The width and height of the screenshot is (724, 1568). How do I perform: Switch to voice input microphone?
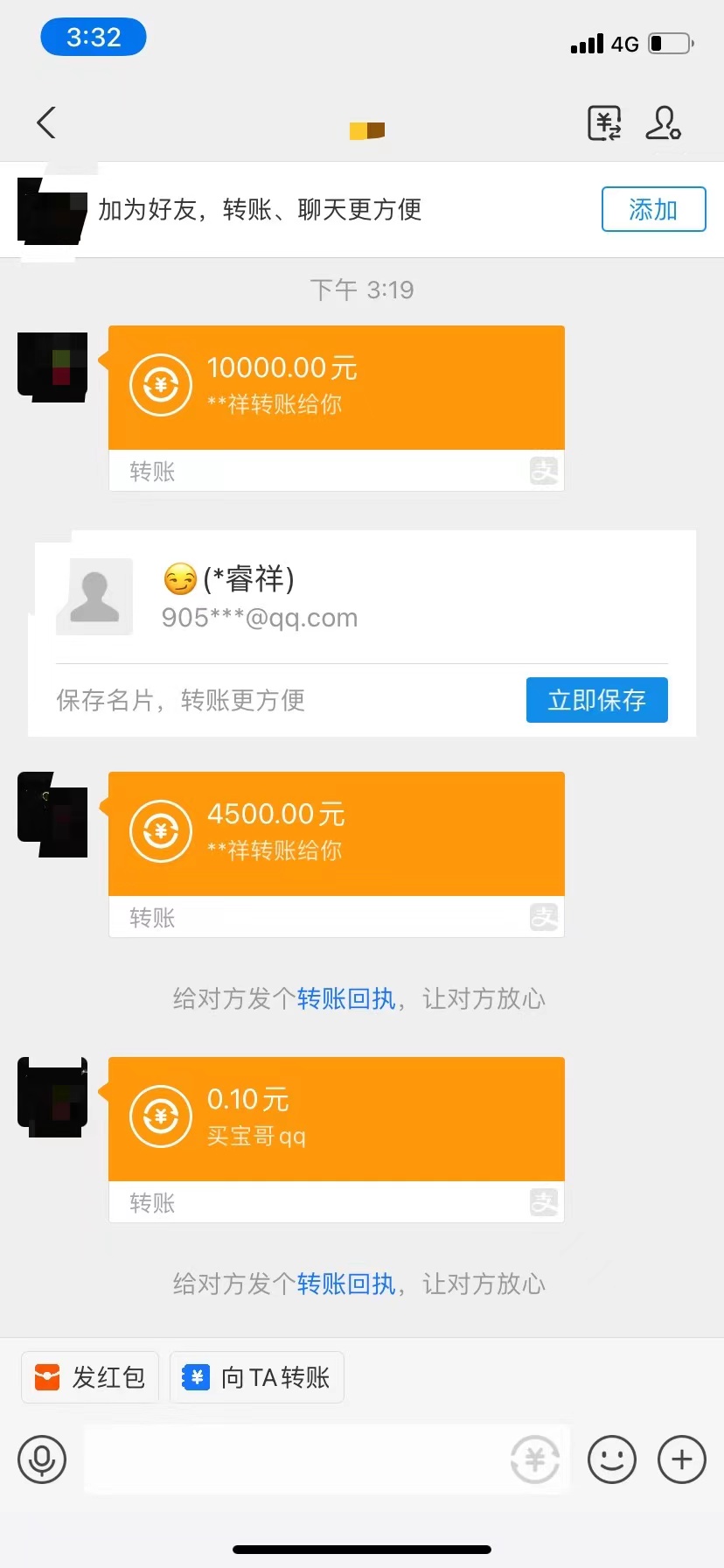coord(42,1459)
